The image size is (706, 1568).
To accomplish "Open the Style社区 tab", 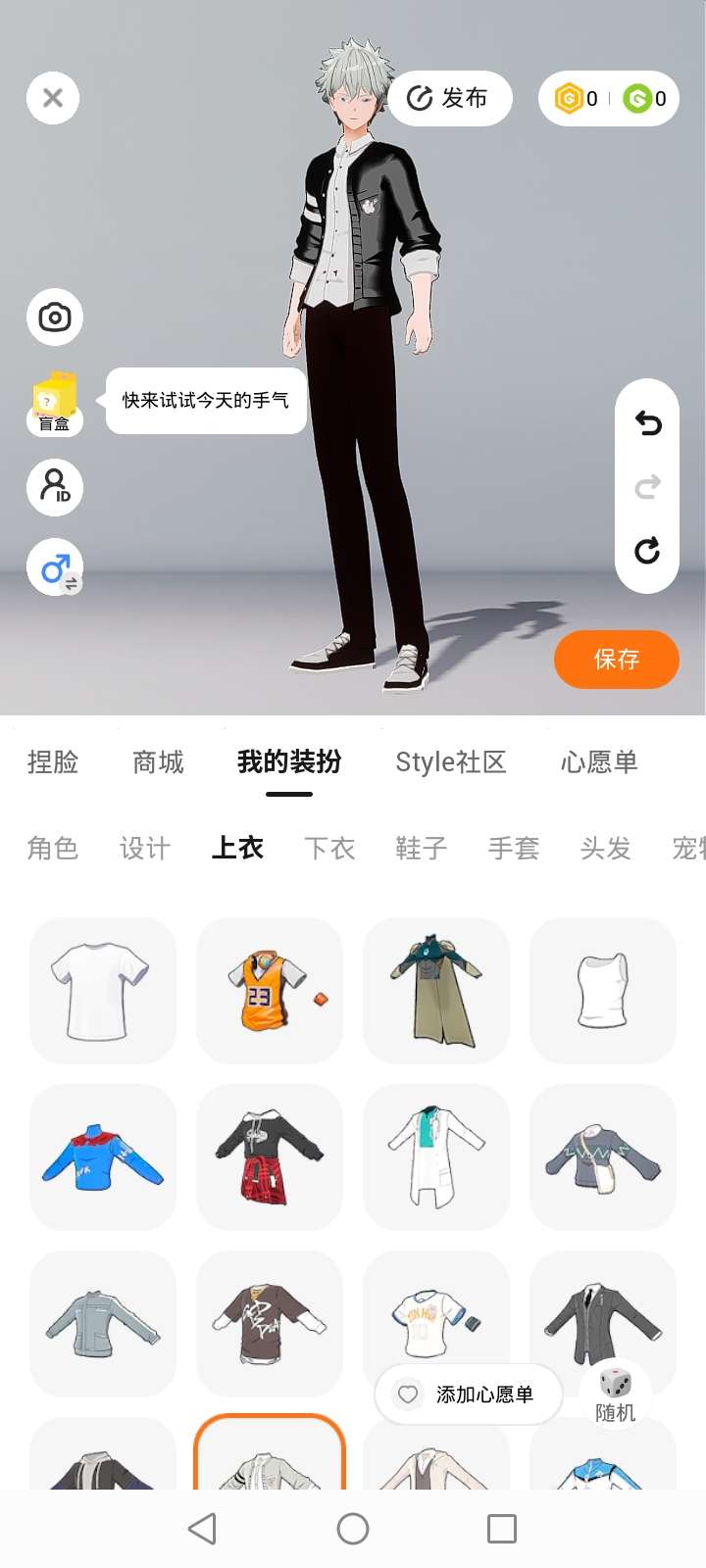I will (450, 762).
